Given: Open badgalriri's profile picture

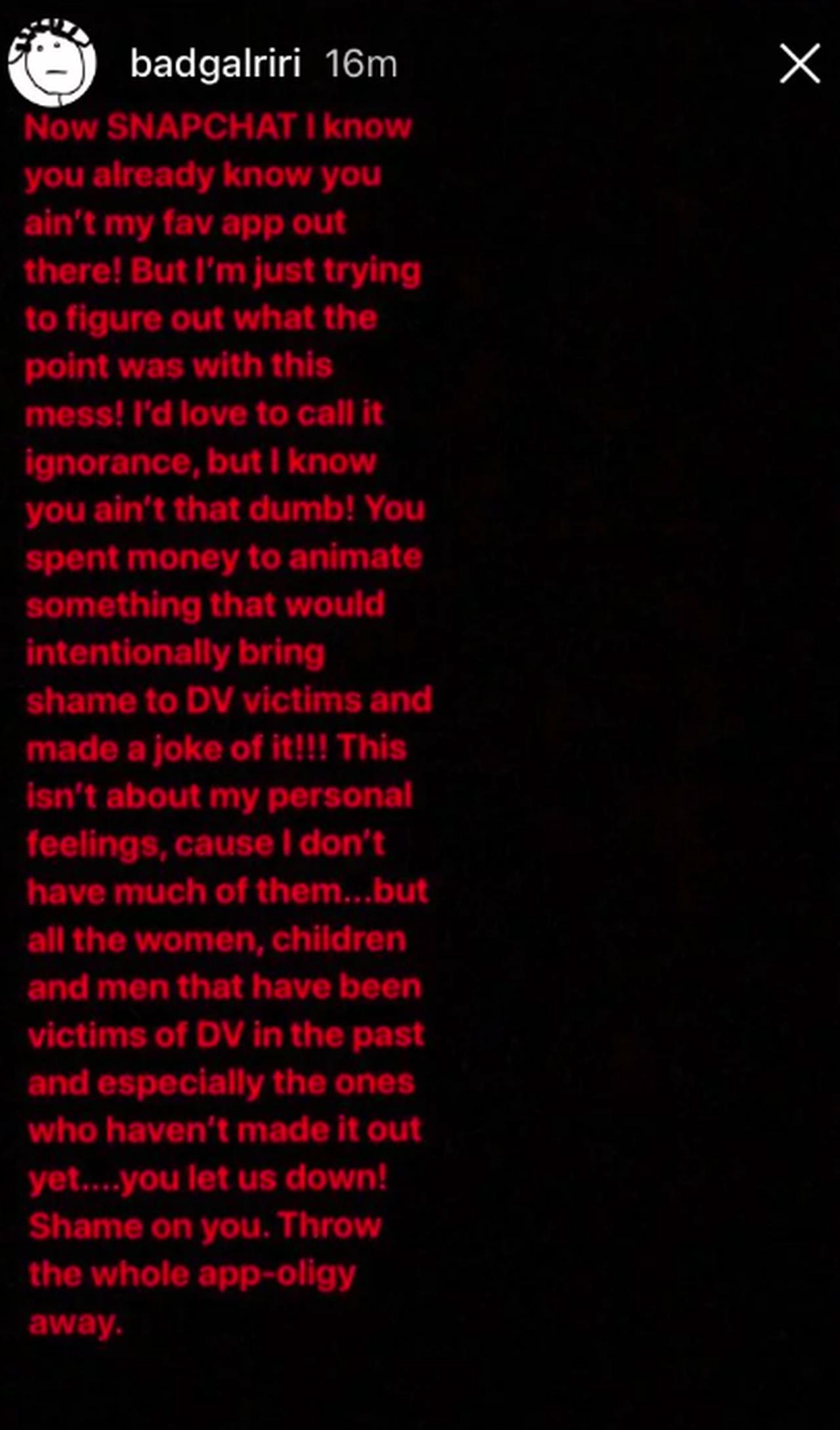Looking at the screenshot, I should [52, 64].
